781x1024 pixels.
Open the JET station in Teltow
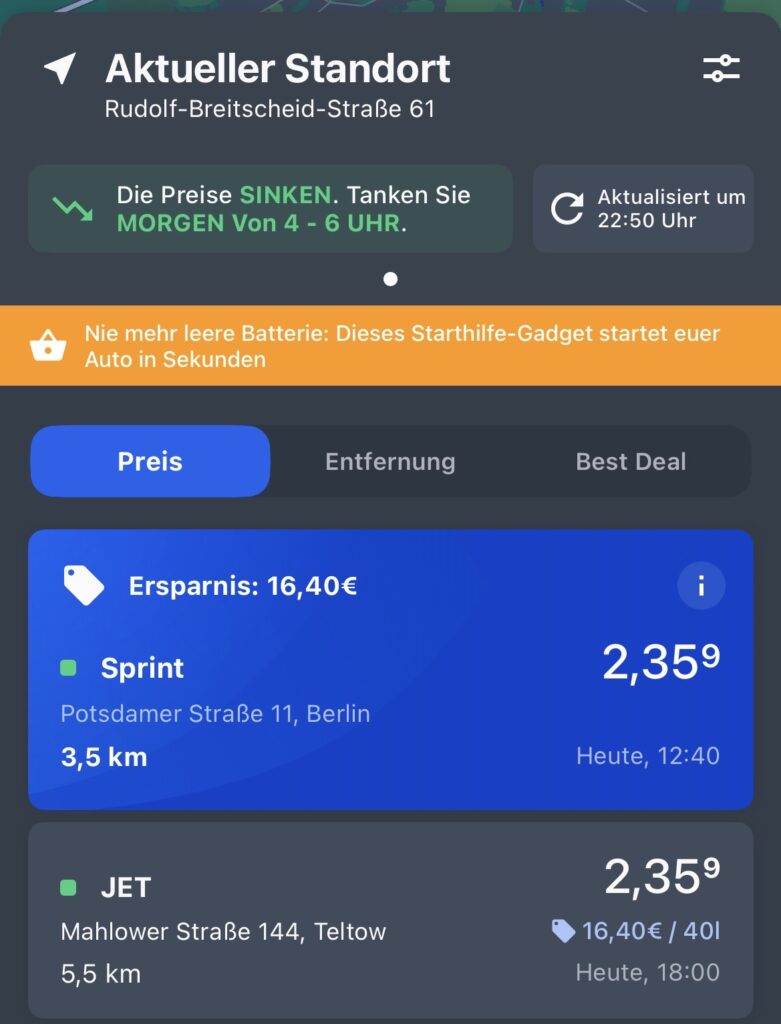(390, 920)
